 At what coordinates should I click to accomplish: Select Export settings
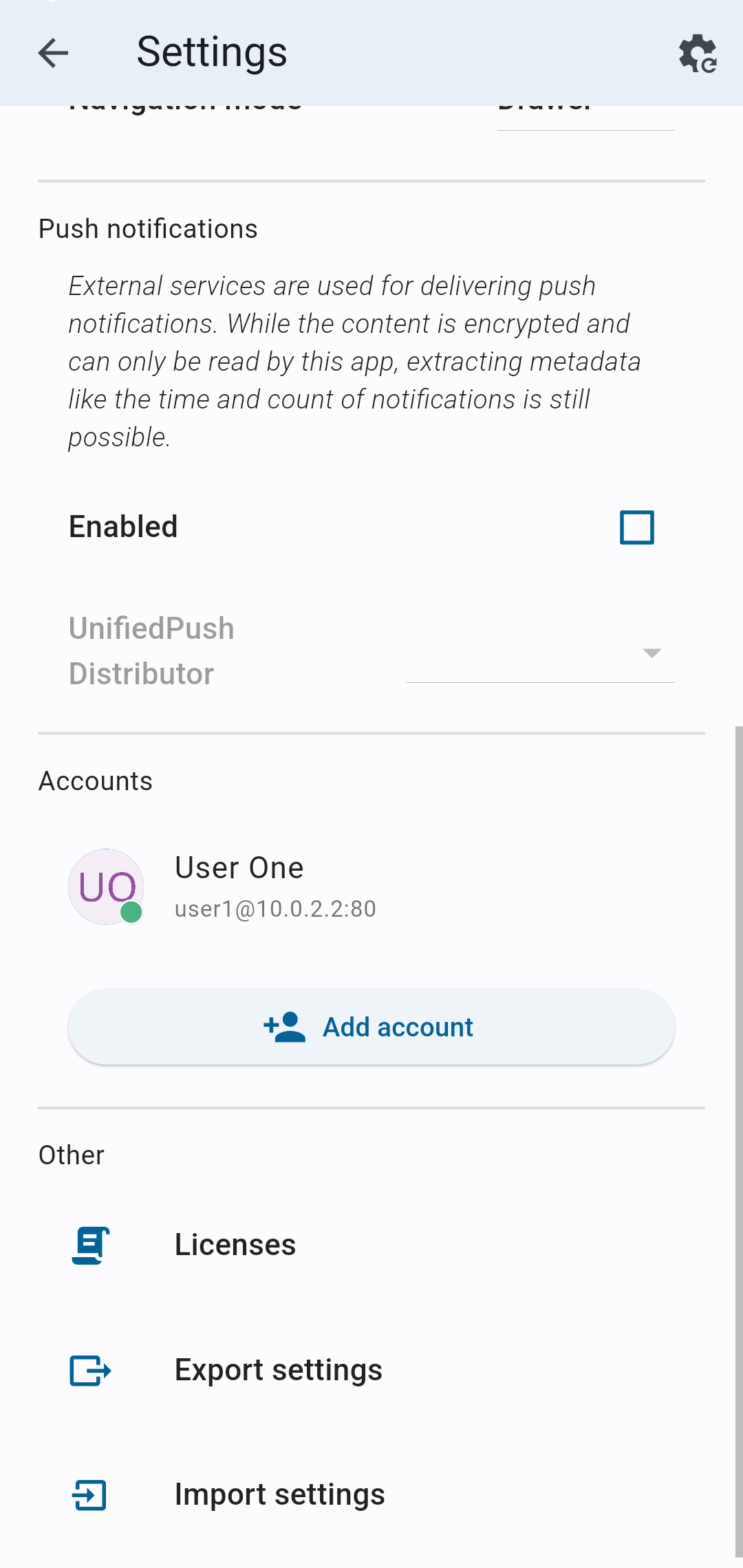pyautogui.click(x=371, y=1370)
